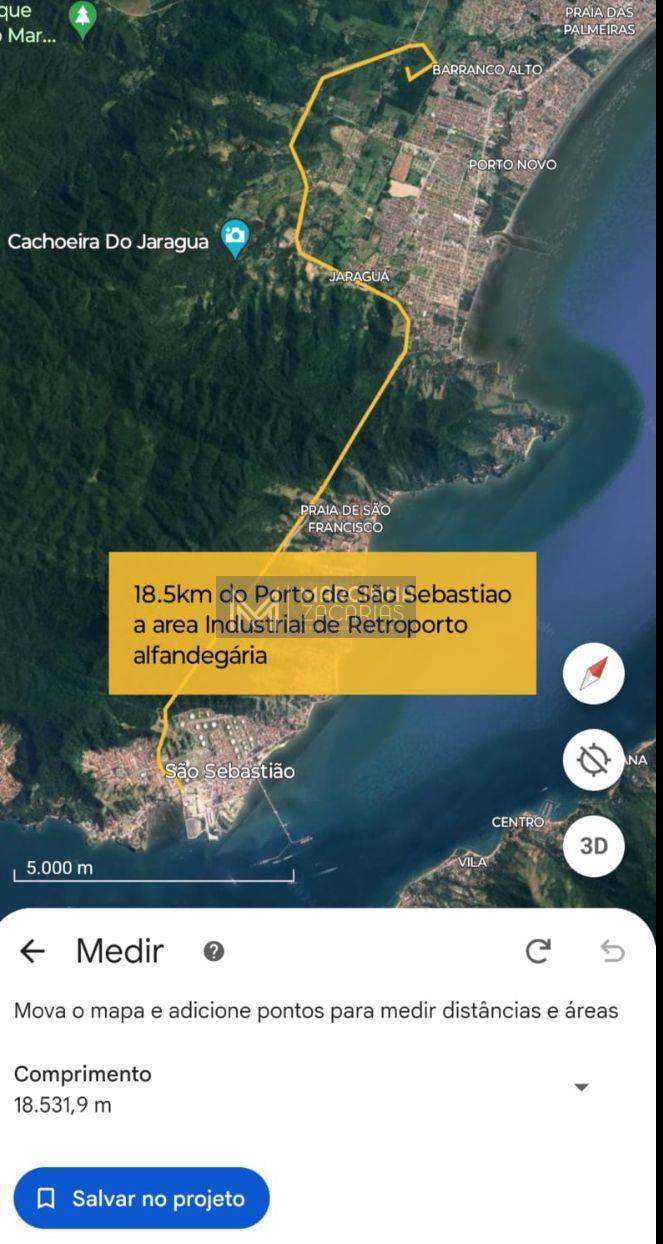This screenshot has width=663, height=1244.
Task: Tap the my-location button
Action: 594,760
